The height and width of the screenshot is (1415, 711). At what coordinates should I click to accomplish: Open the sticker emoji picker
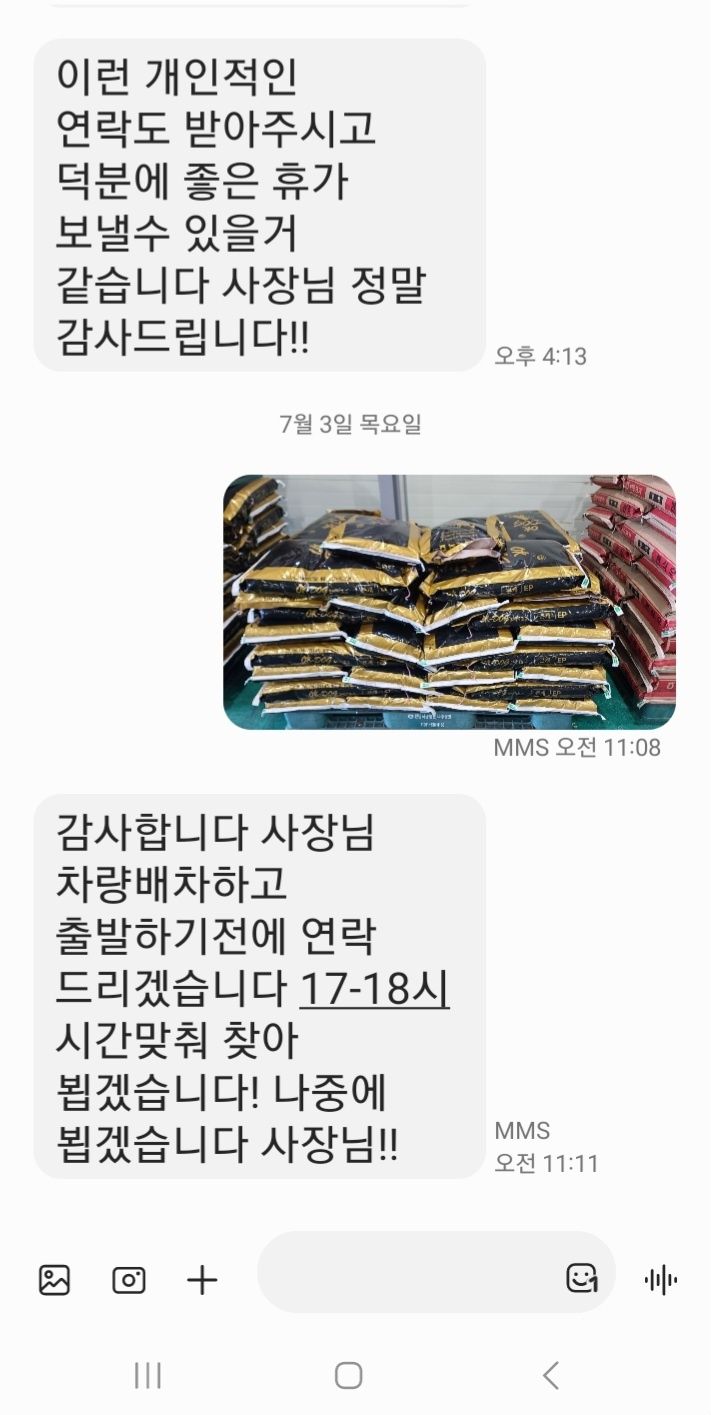tap(581, 1278)
